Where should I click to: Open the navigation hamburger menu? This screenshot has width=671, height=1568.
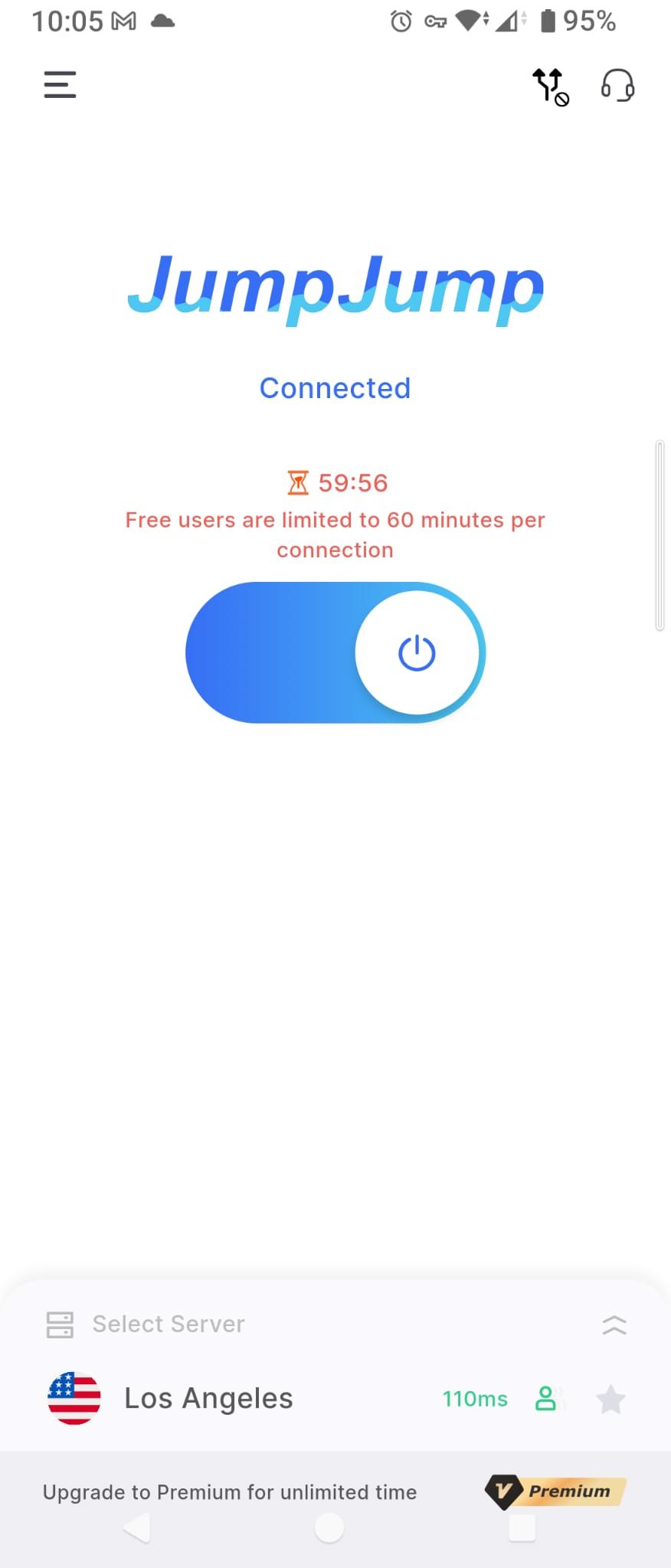coord(60,85)
